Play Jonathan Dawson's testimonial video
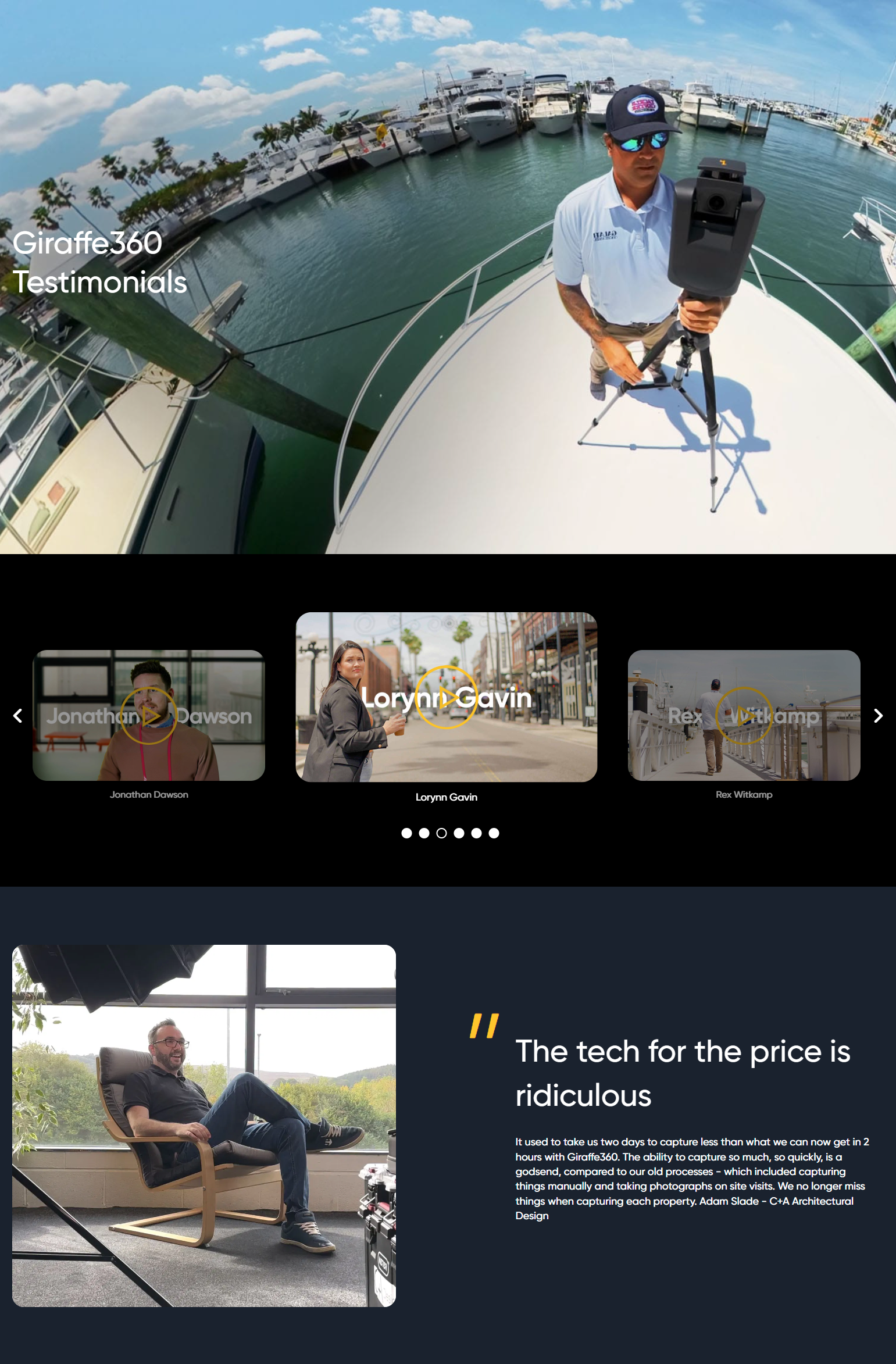 tap(149, 716)
